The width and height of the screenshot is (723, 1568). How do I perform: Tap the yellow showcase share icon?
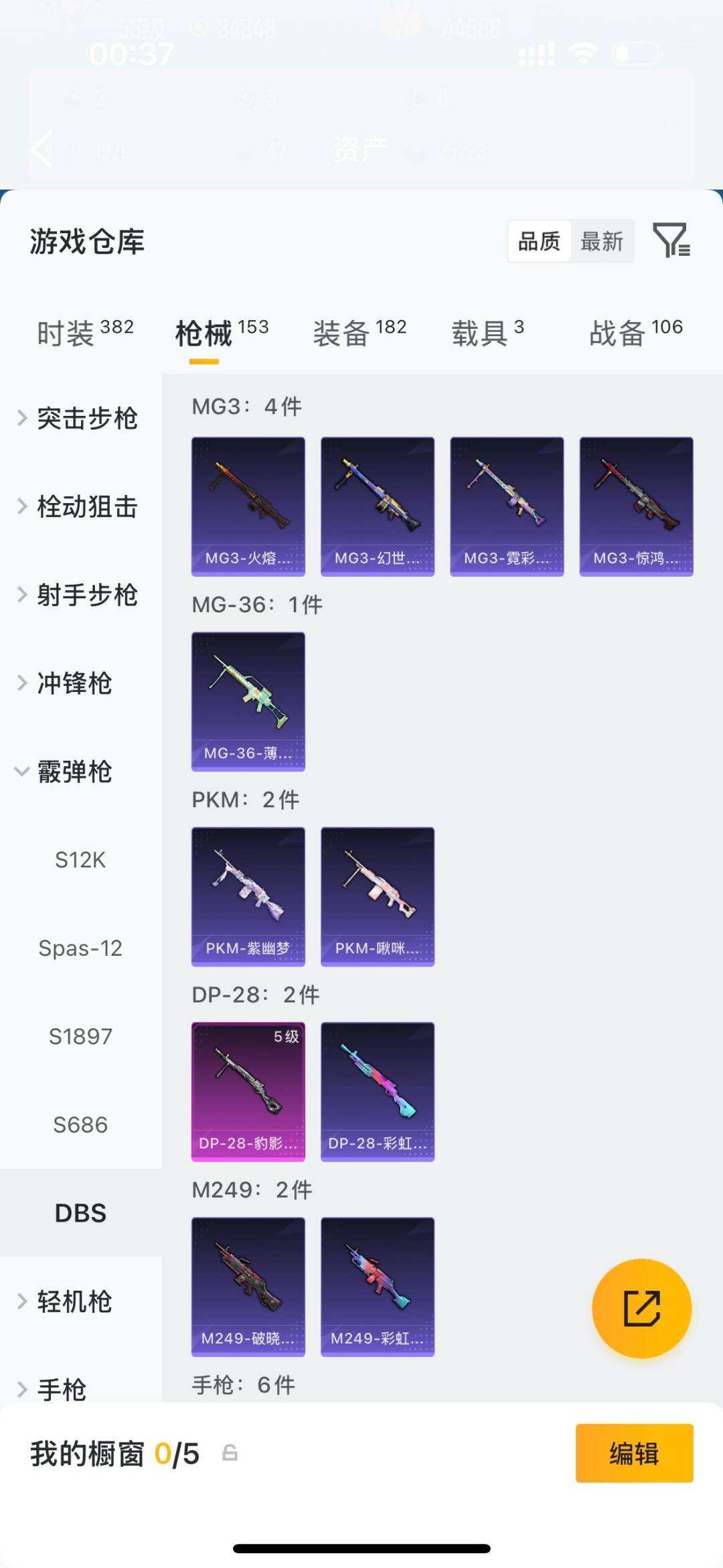[641, 1309]
